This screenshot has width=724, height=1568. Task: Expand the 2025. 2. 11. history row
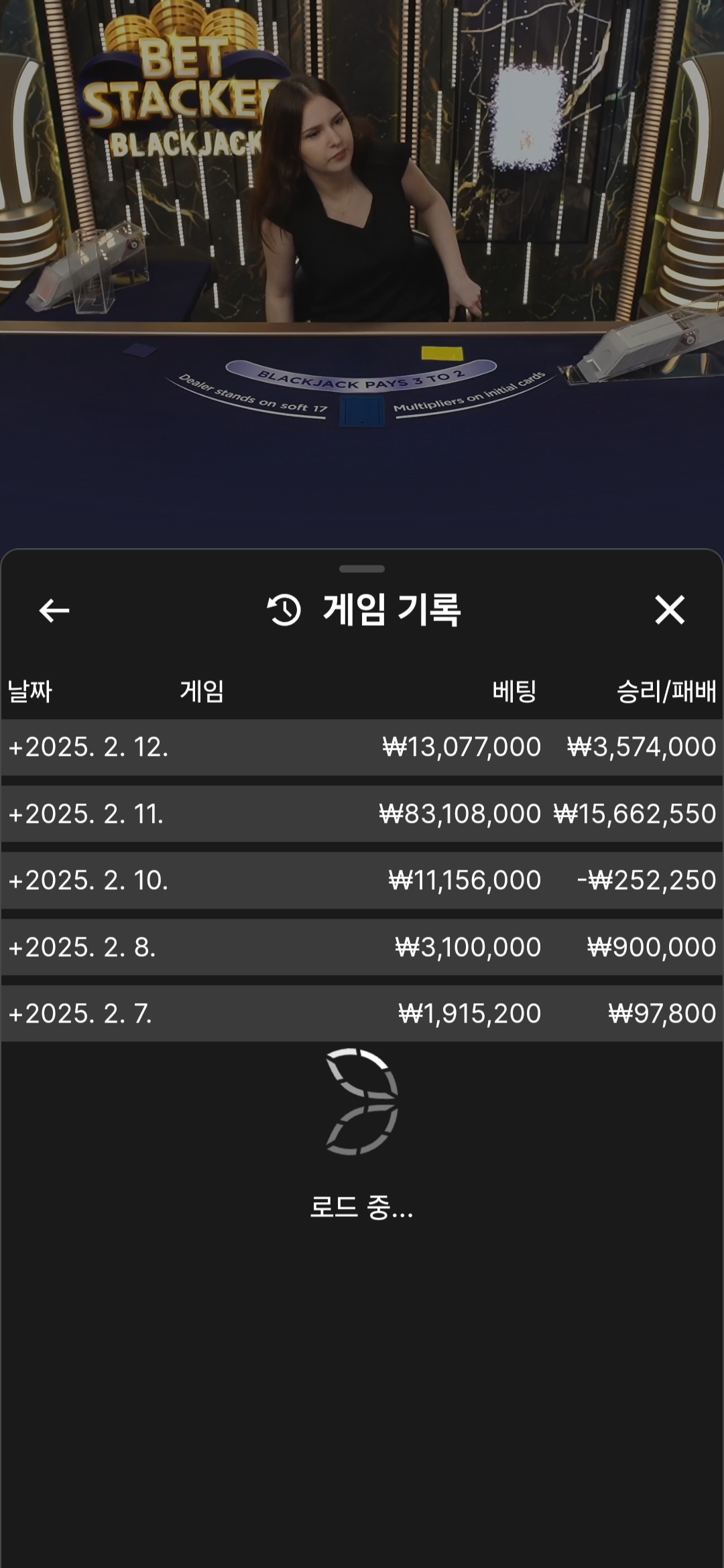click(x=86, y=814)
